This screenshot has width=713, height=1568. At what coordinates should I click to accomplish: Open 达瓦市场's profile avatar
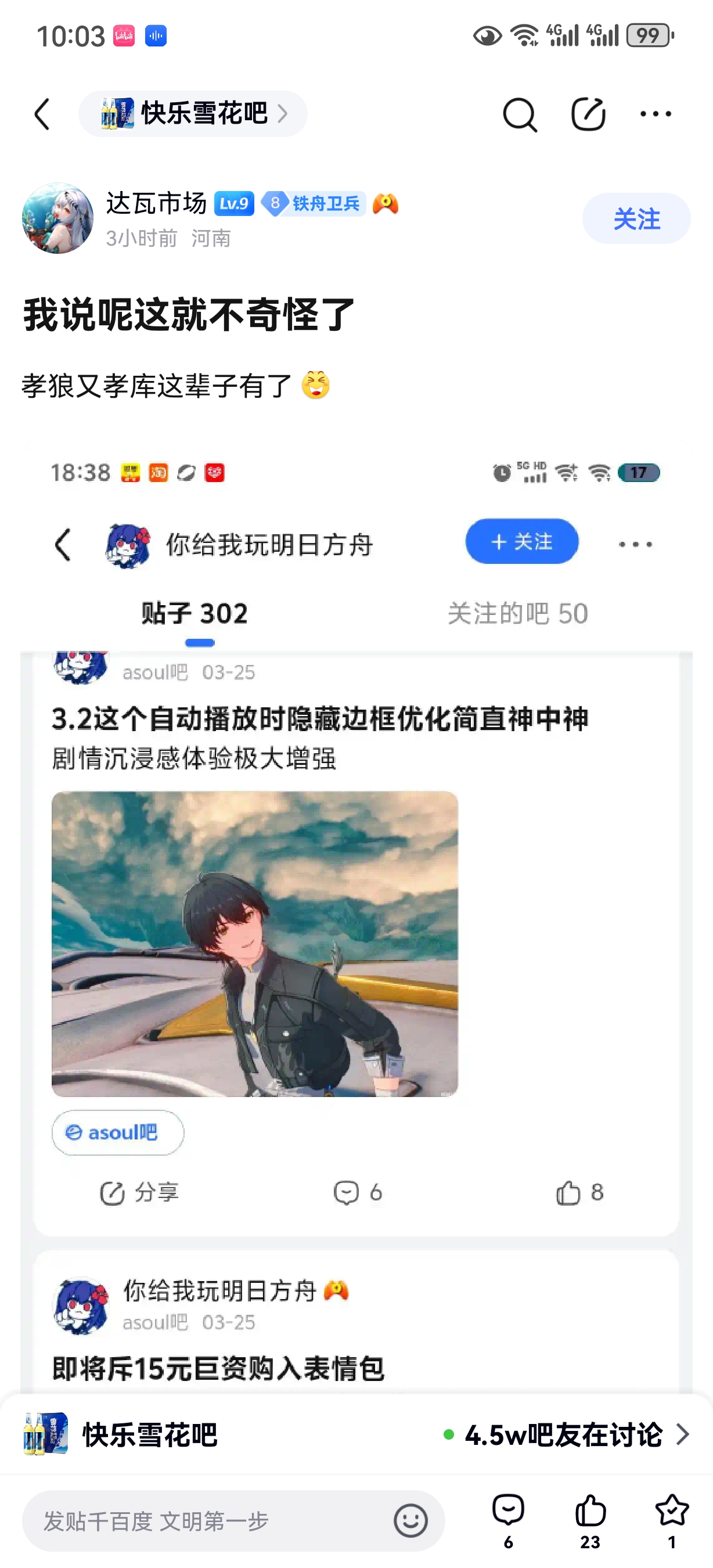[58, 218]
